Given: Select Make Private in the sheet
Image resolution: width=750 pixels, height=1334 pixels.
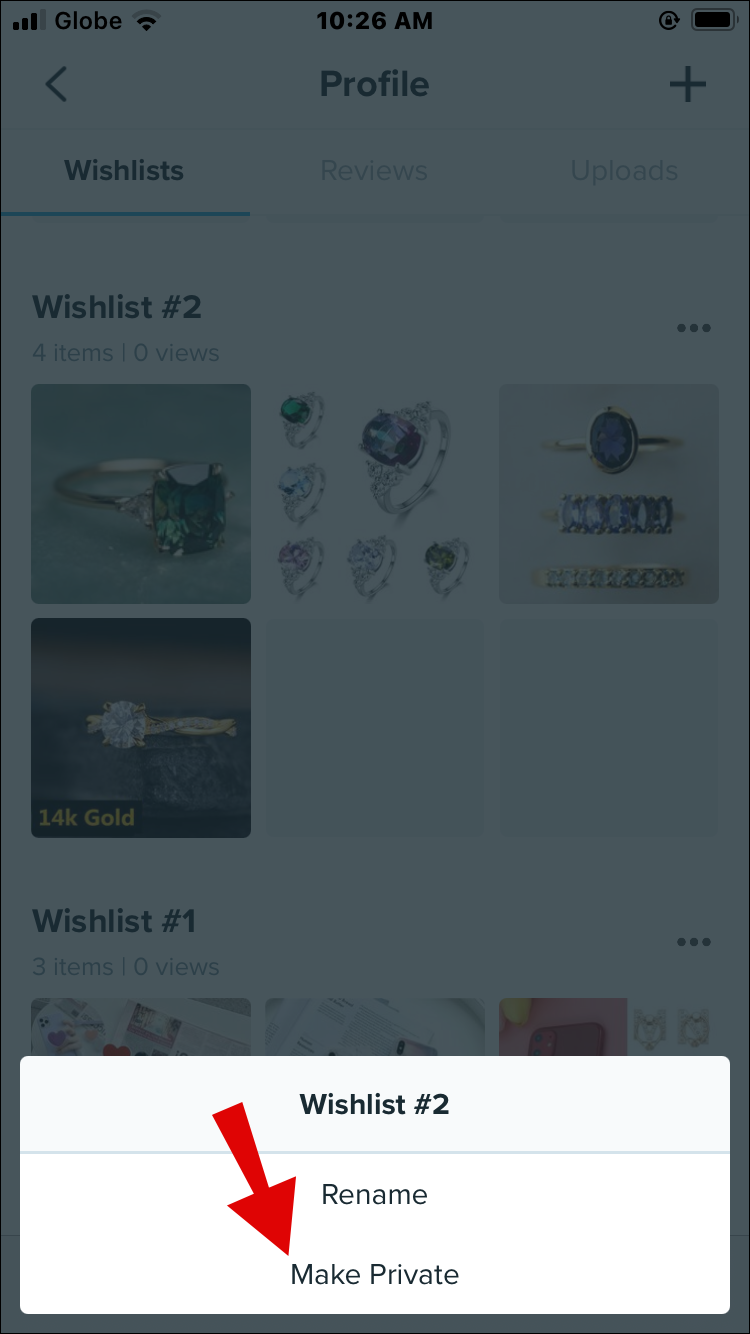Looking at the screenshot, I should pos(375,1274).
